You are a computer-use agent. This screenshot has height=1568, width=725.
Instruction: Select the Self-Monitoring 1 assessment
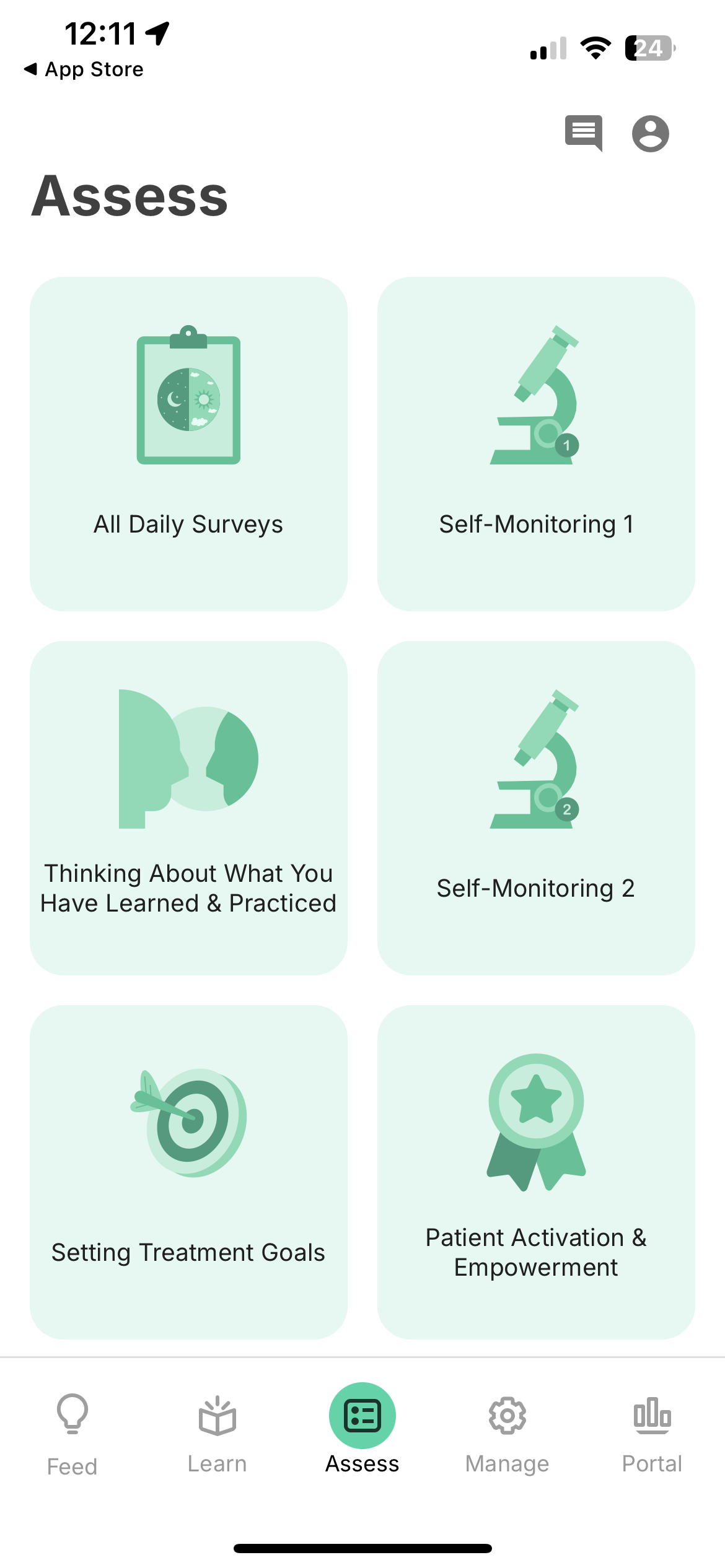pos(536,443)
